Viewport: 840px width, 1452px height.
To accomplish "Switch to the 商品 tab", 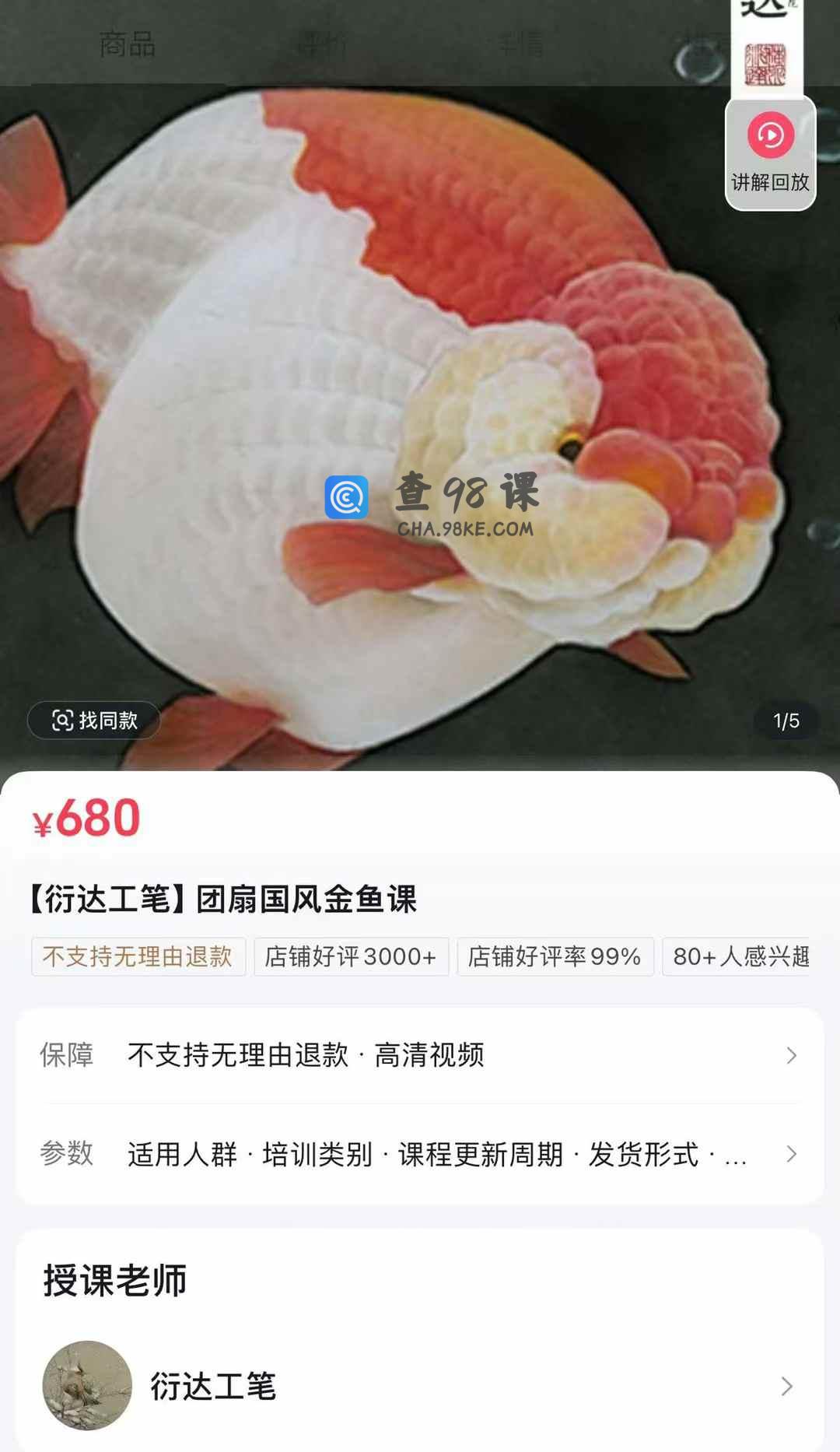I will click(128, 44).
